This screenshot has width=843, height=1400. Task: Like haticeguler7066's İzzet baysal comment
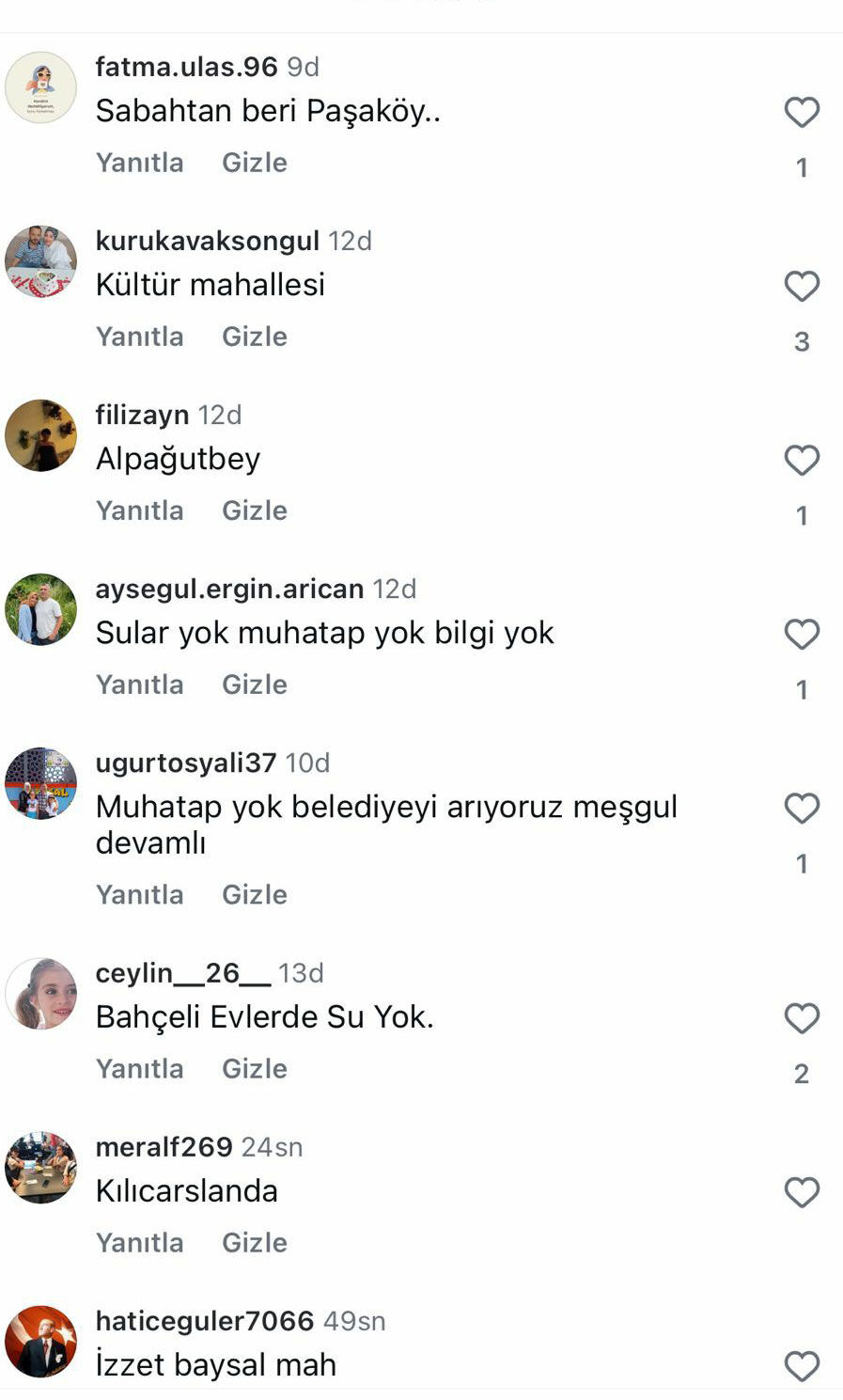click(802, 1366)
